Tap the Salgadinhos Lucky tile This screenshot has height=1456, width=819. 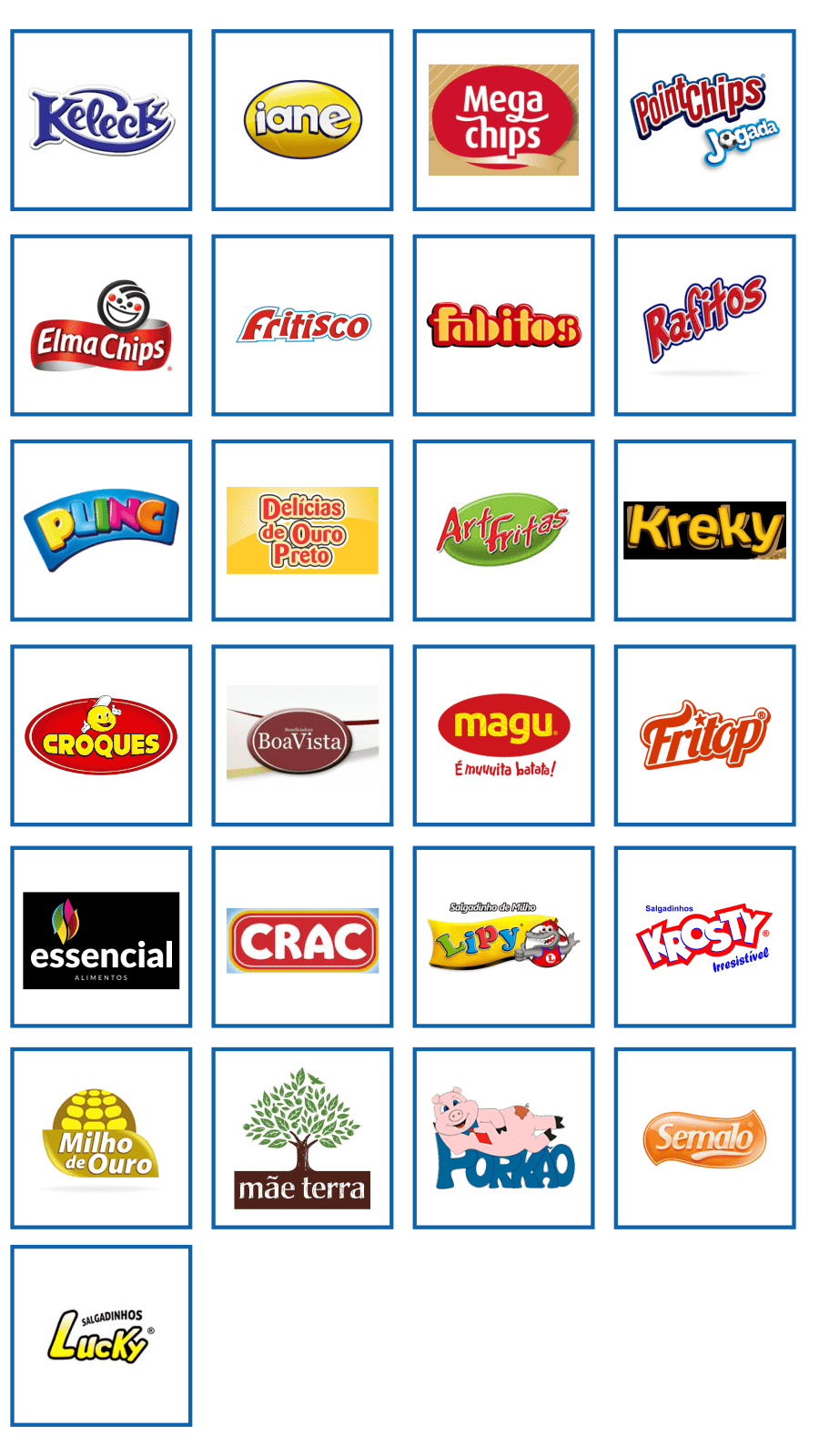(x=101, y=1336)
